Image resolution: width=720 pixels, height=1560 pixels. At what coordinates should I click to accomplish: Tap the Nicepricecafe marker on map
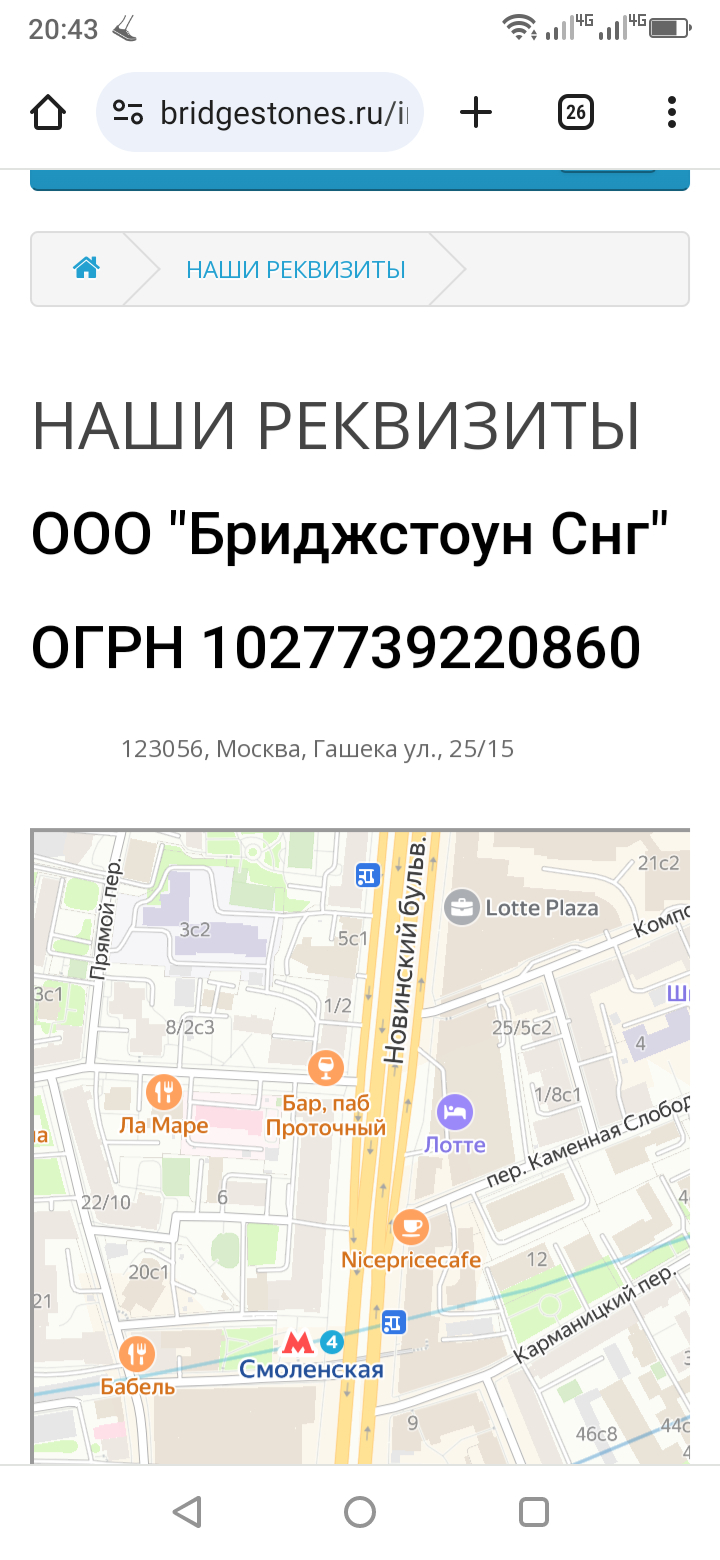click(410, 1225)
